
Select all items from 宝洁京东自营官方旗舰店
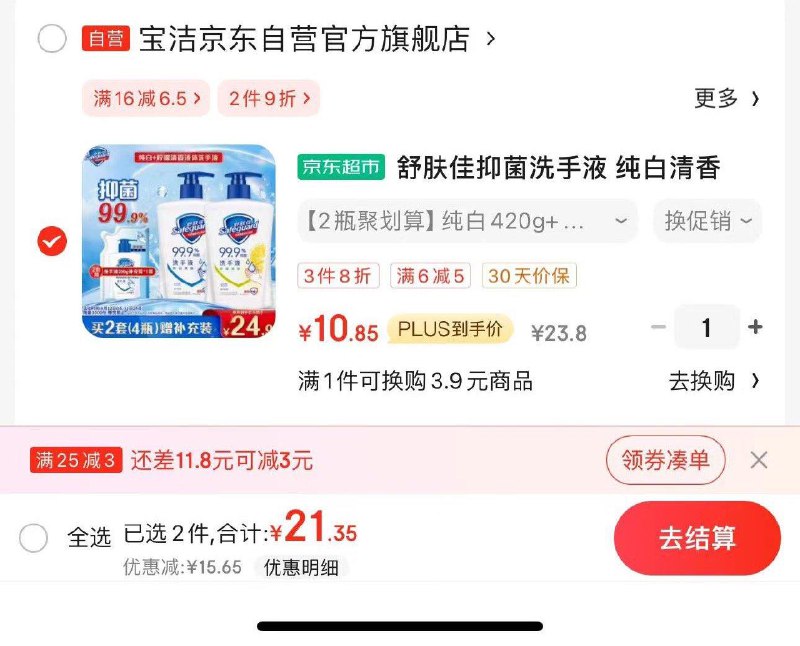(52, 39)
